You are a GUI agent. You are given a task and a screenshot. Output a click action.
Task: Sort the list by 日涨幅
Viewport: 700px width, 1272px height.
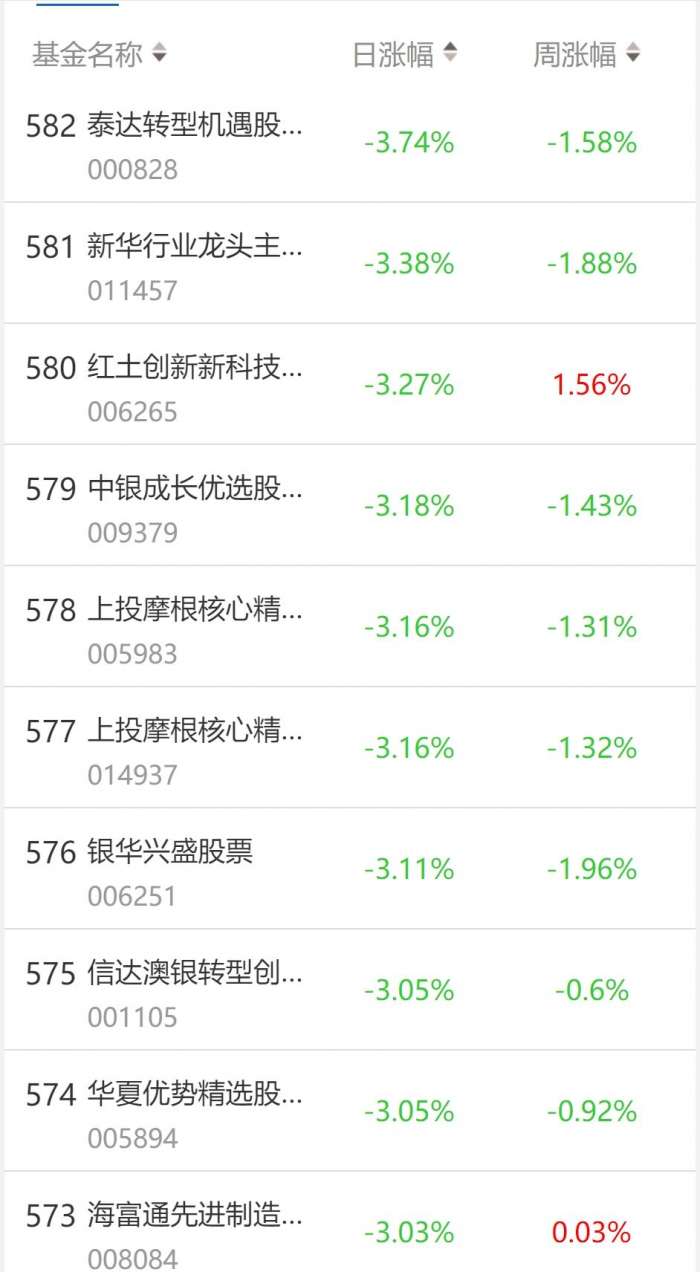[404, 54]
